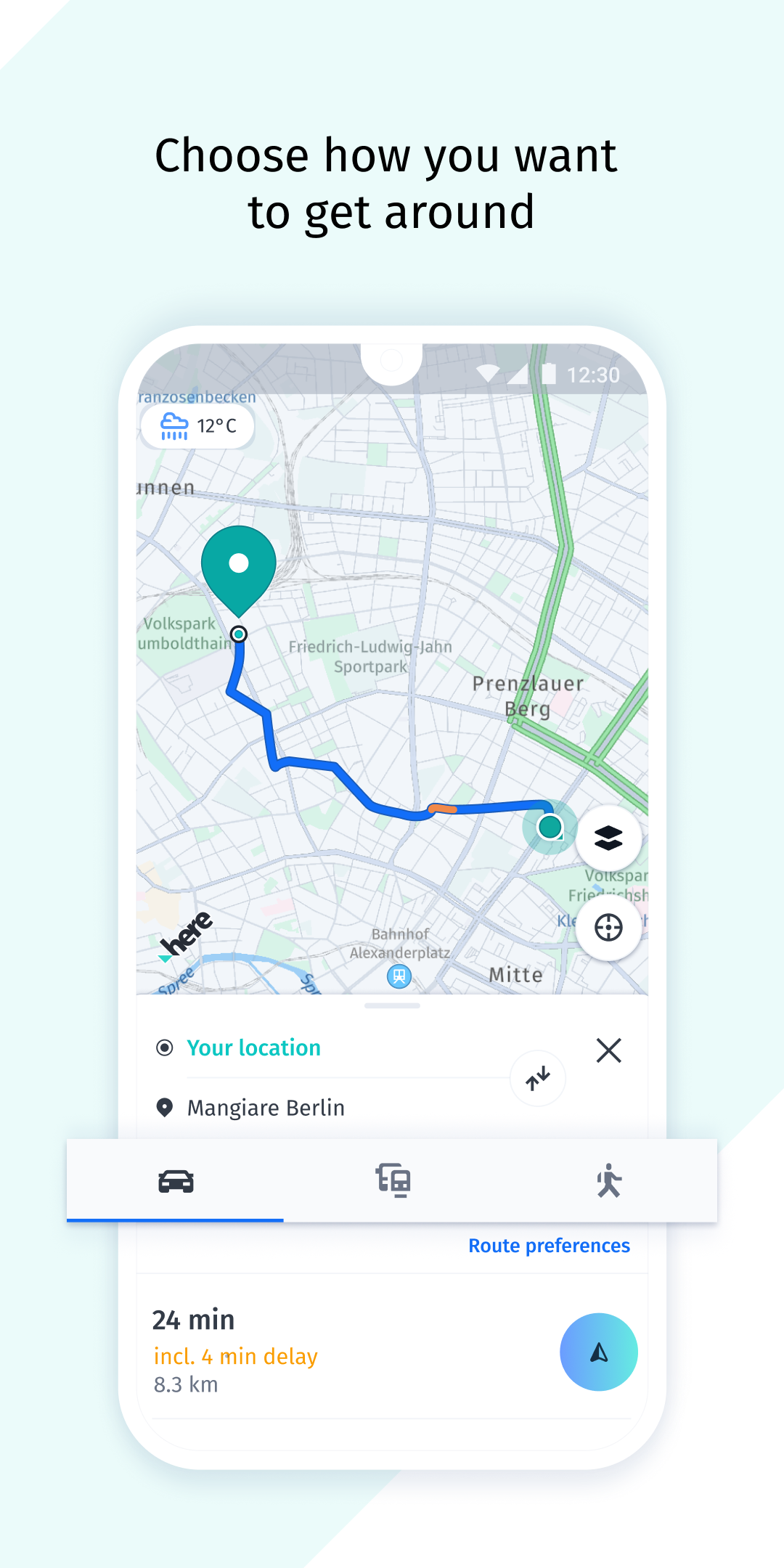Start navigation with the arrow button
This screenshot has height=1568, width=784.
(x=598, y=1352)
